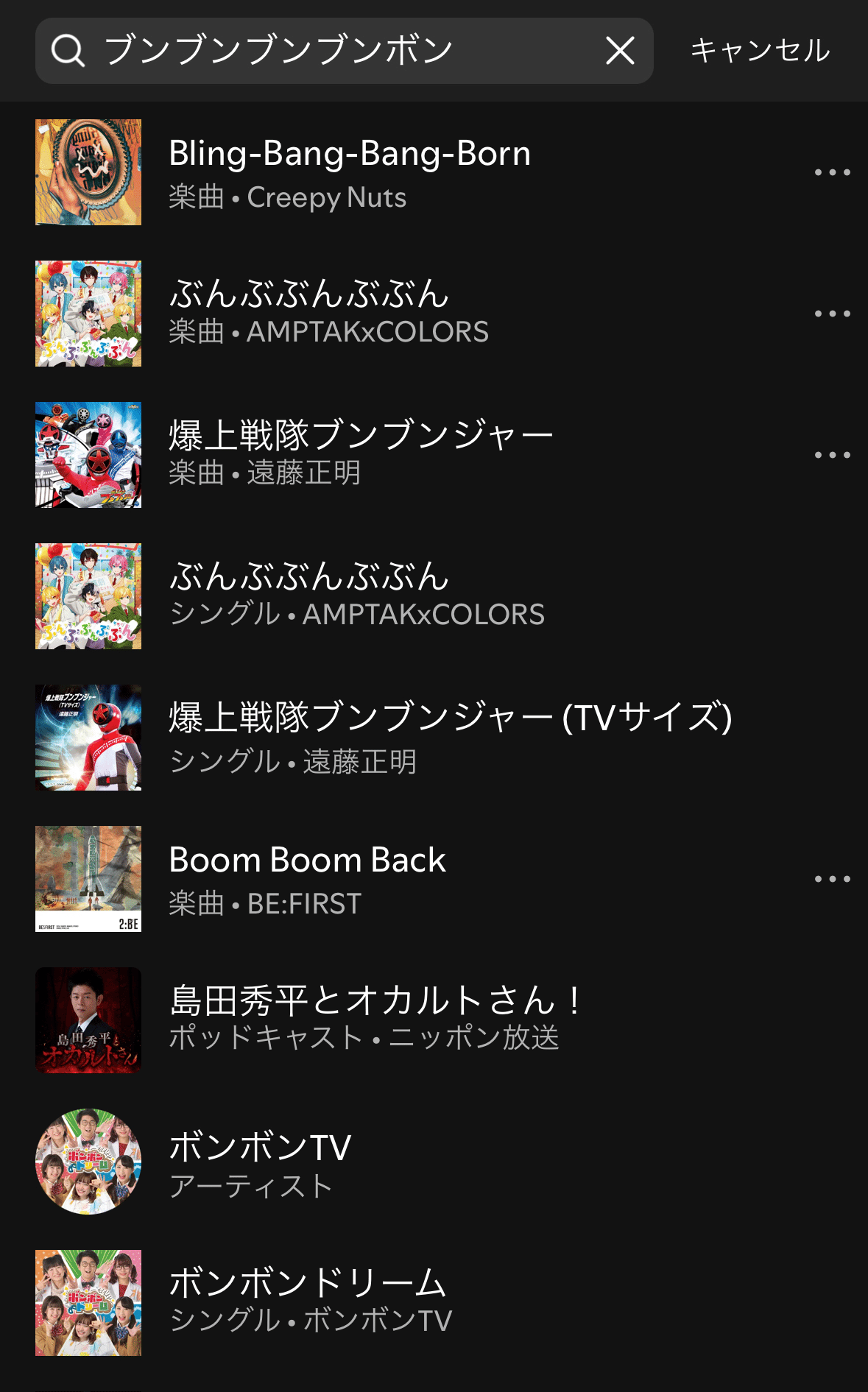The height and width of the screenshot is (1392, 868).
Task: Open the single ボンボンドリーム by ボンボンTV
Action: click(x=309, y=1303)
